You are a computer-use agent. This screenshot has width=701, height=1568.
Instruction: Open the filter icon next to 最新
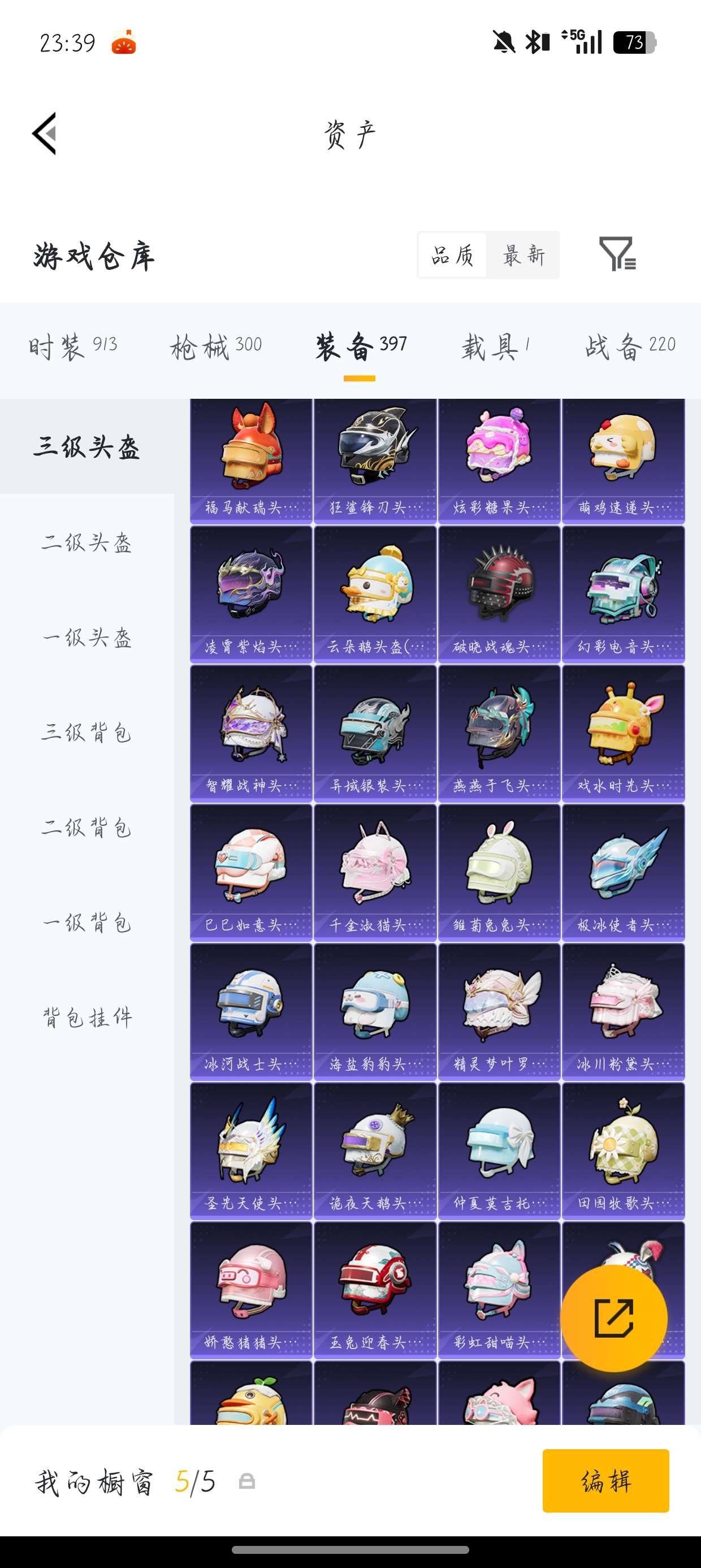point(617,254)
